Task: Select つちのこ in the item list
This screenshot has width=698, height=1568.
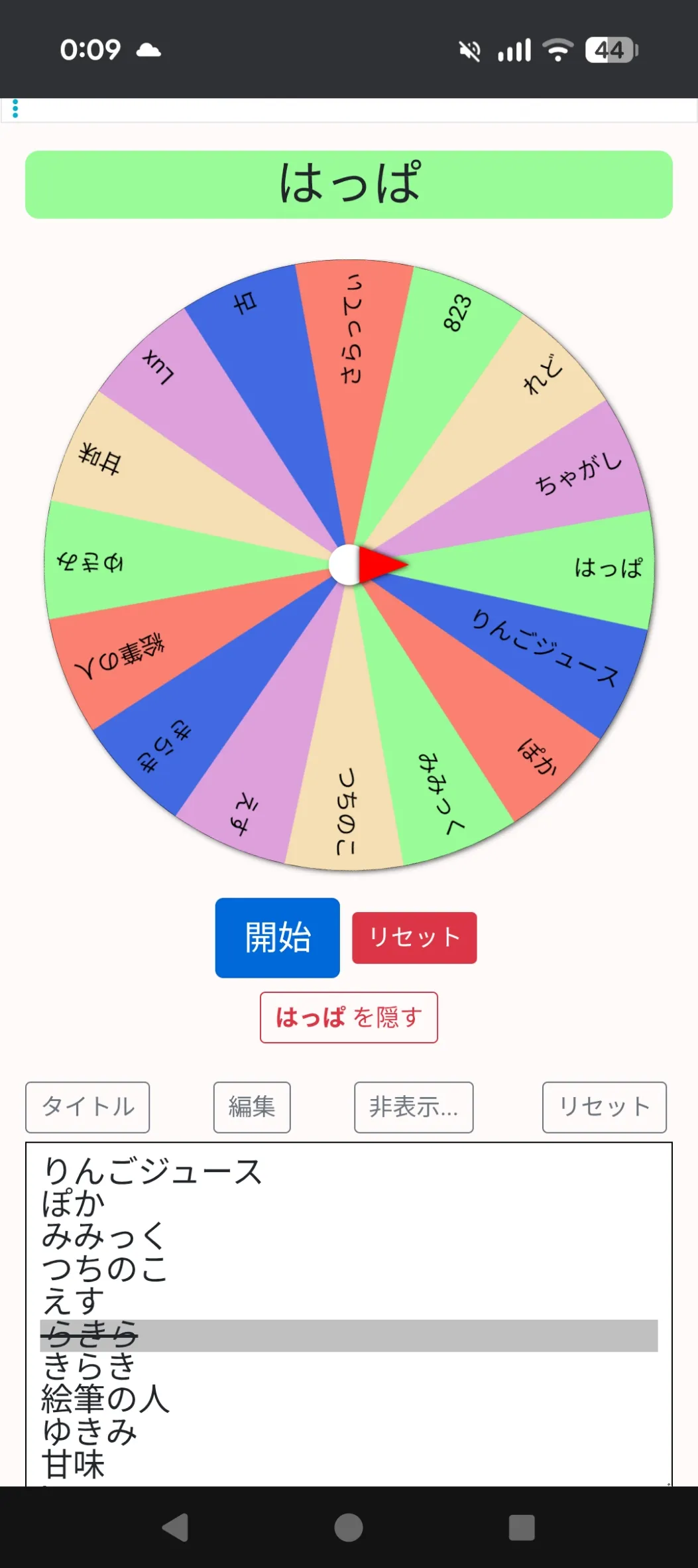Action: 105,1269
